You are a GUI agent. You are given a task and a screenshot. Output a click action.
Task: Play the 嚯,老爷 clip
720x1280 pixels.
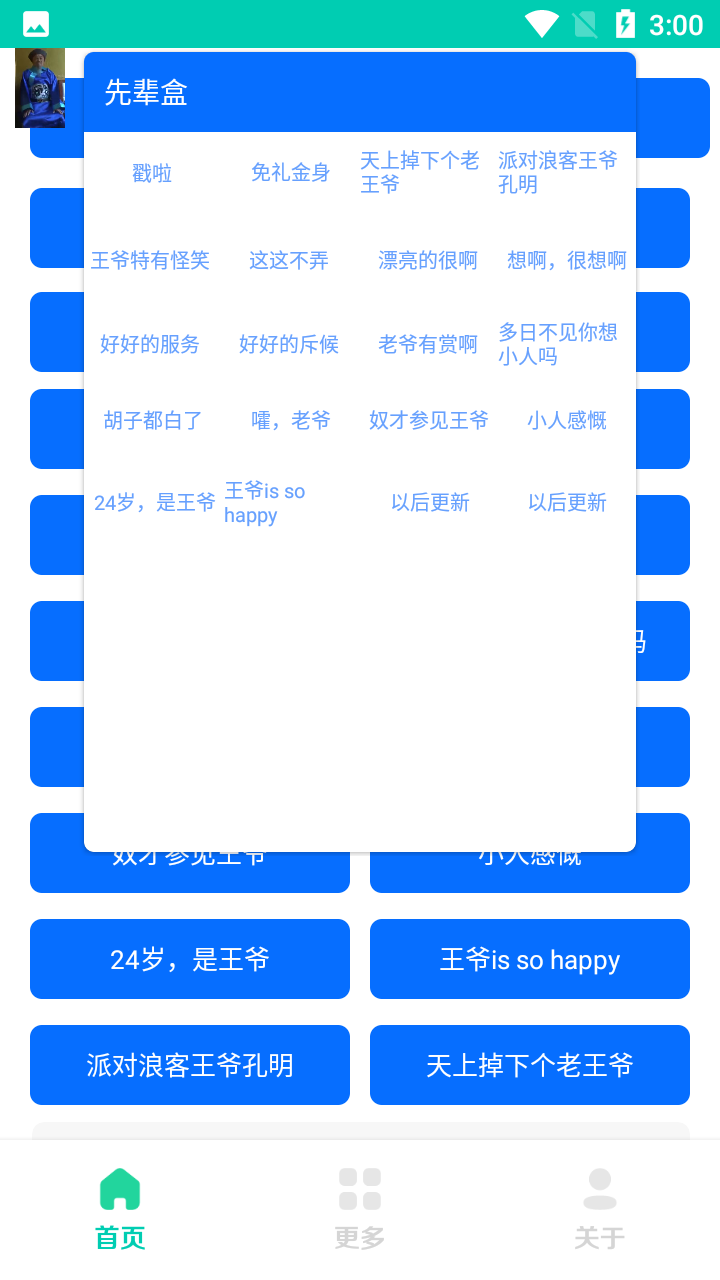pos(290,420)
